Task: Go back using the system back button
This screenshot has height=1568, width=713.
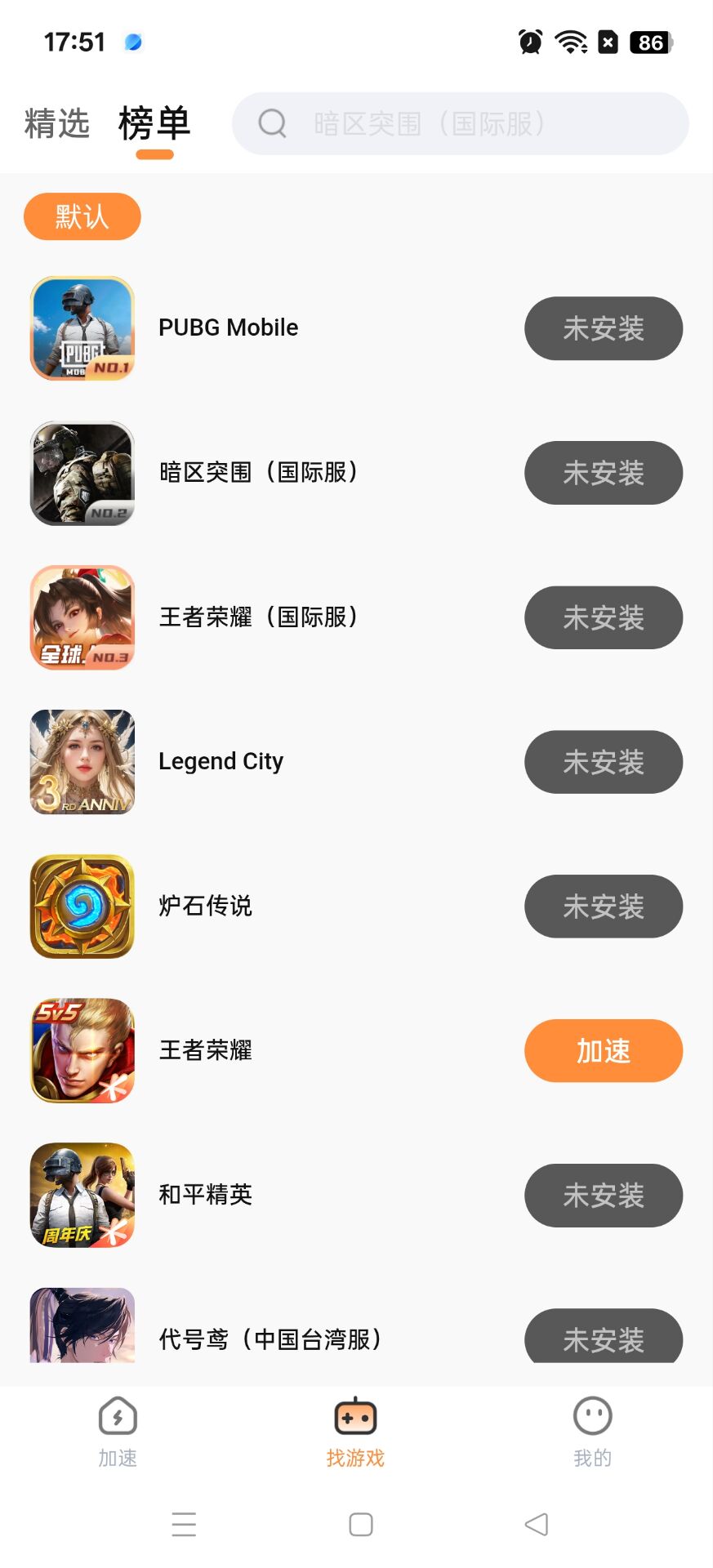Action: click(536, 1524)
